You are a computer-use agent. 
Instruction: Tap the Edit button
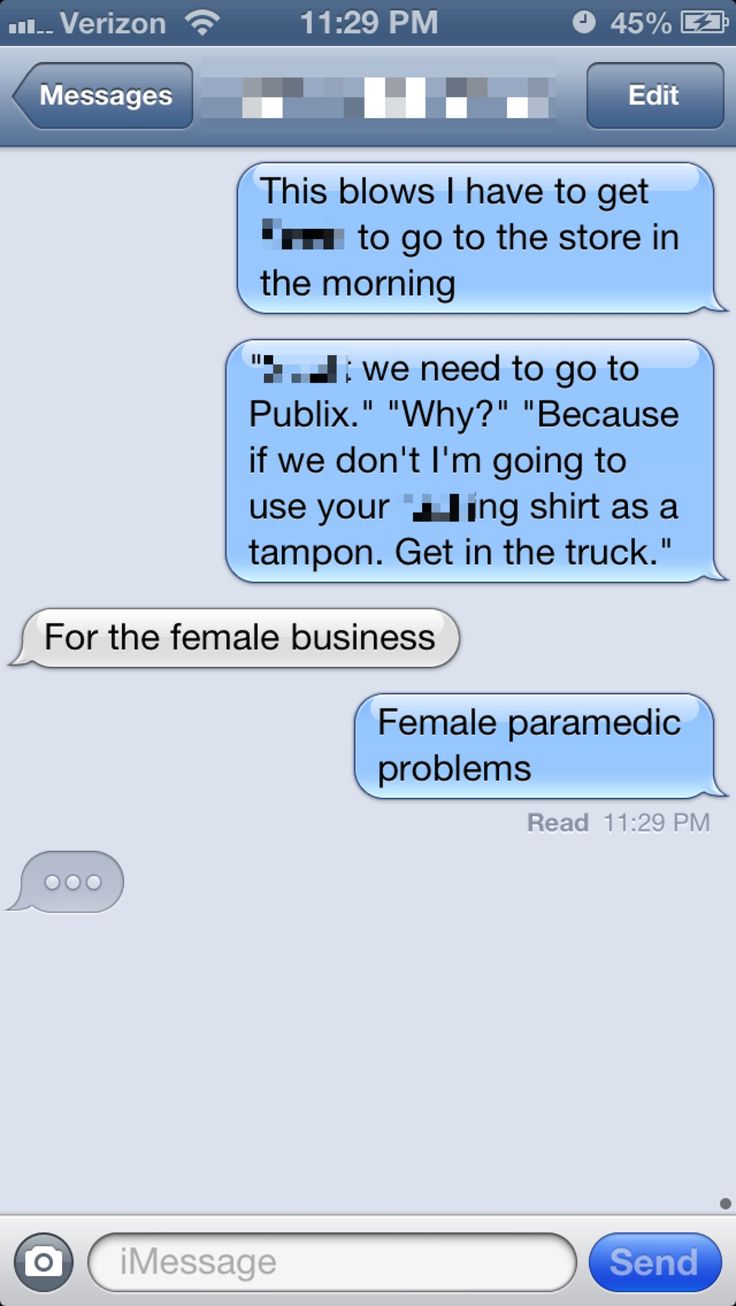[654, 96]
